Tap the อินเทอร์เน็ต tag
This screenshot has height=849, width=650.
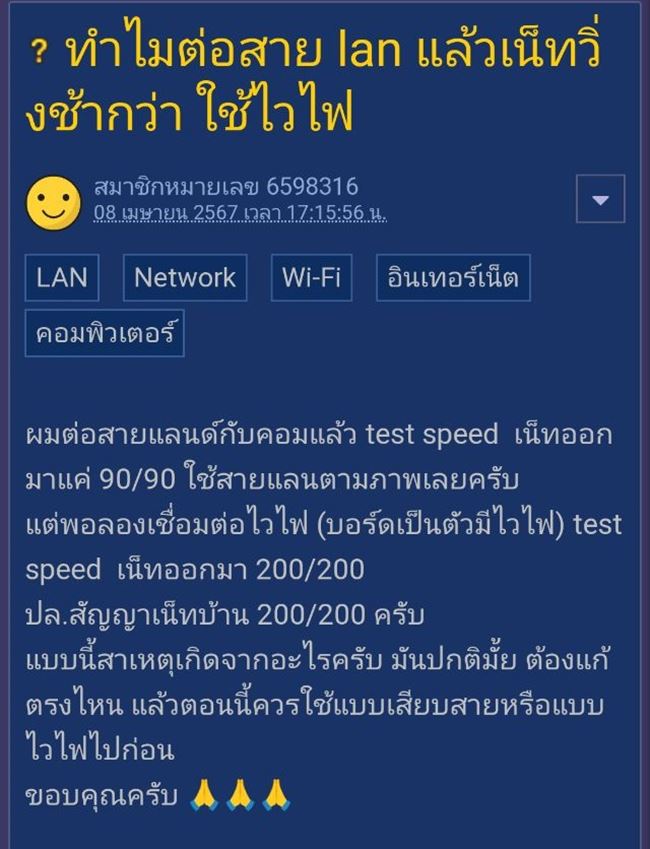pyautogui.click(x=453, y=278)
